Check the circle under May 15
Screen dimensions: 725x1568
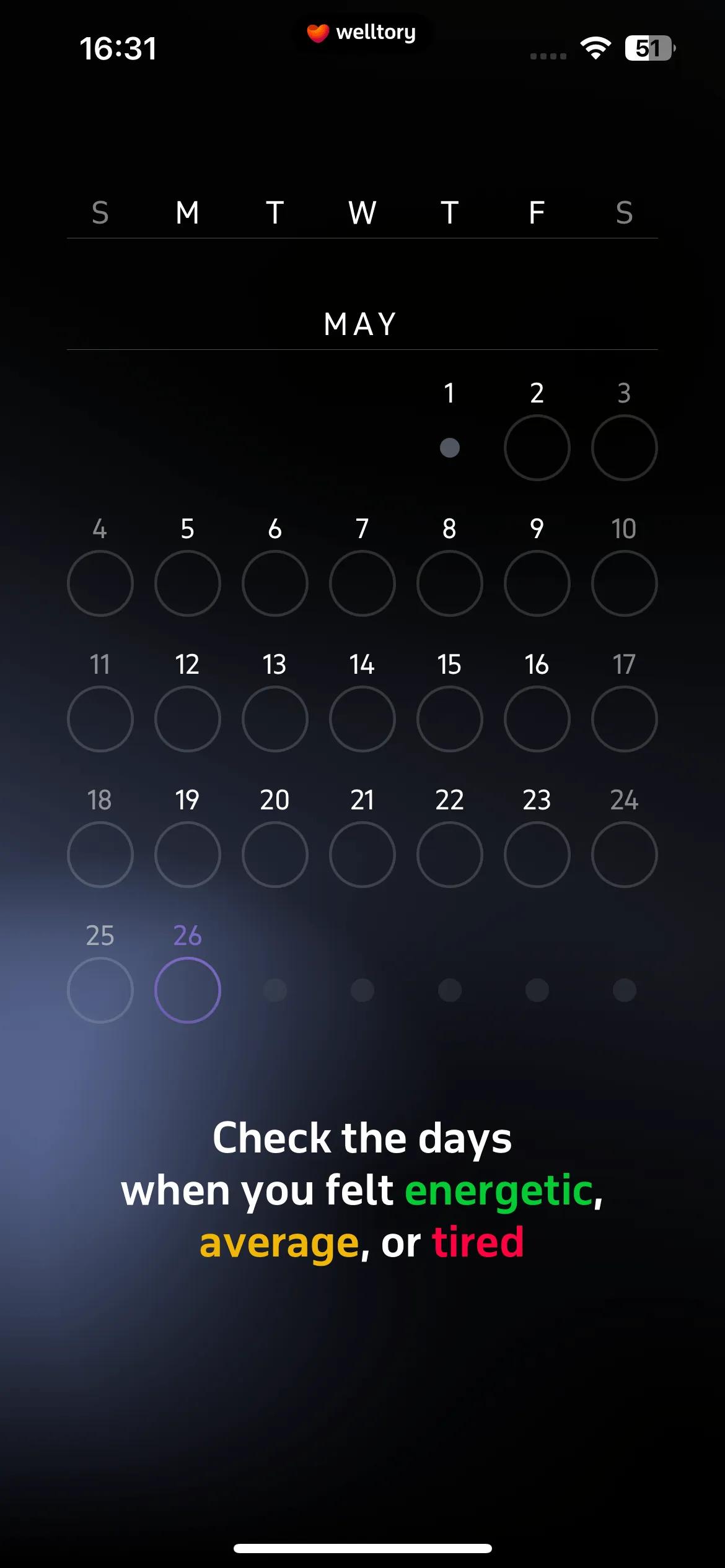click(x=450, y=719)
